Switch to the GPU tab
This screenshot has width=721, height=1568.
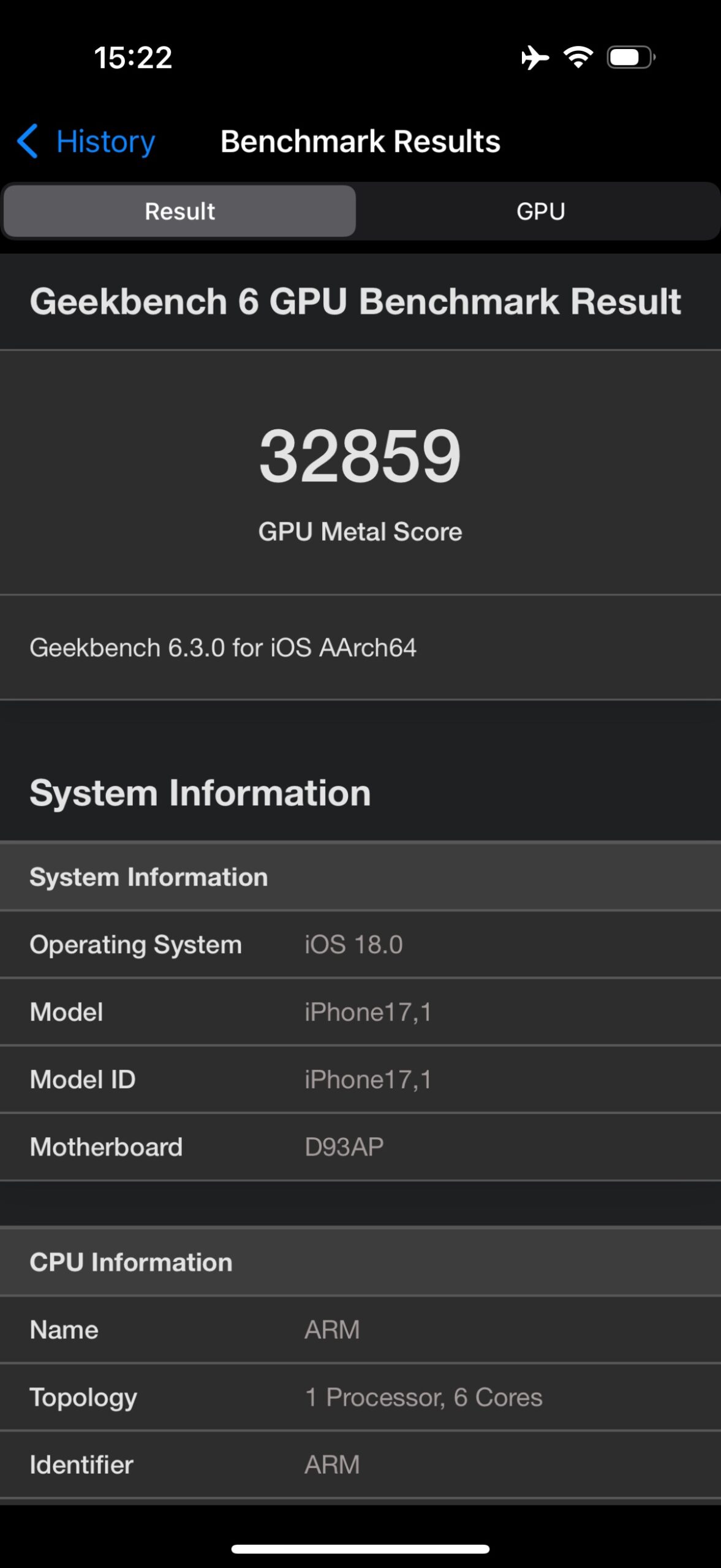coord(540,212)
